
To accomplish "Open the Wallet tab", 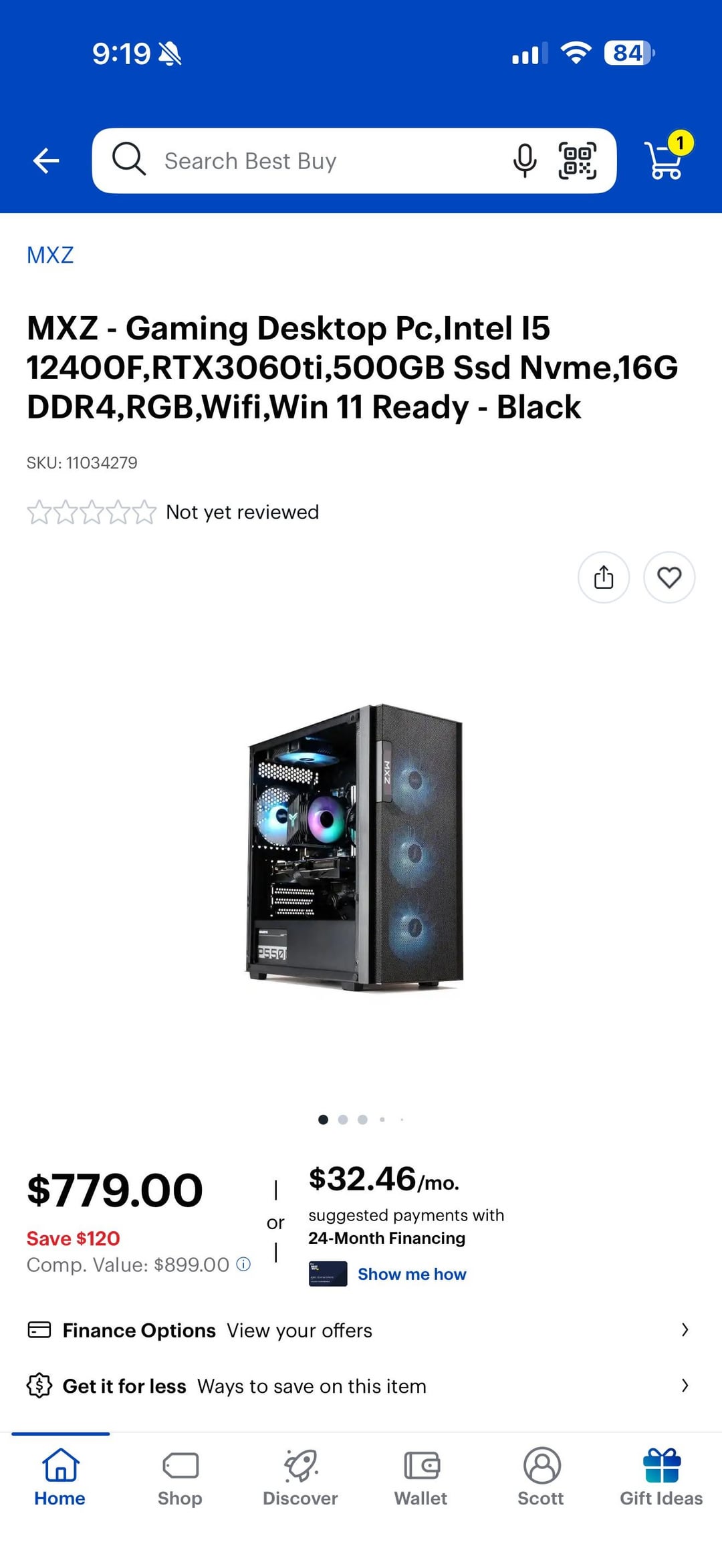I will coord(421,1477).
